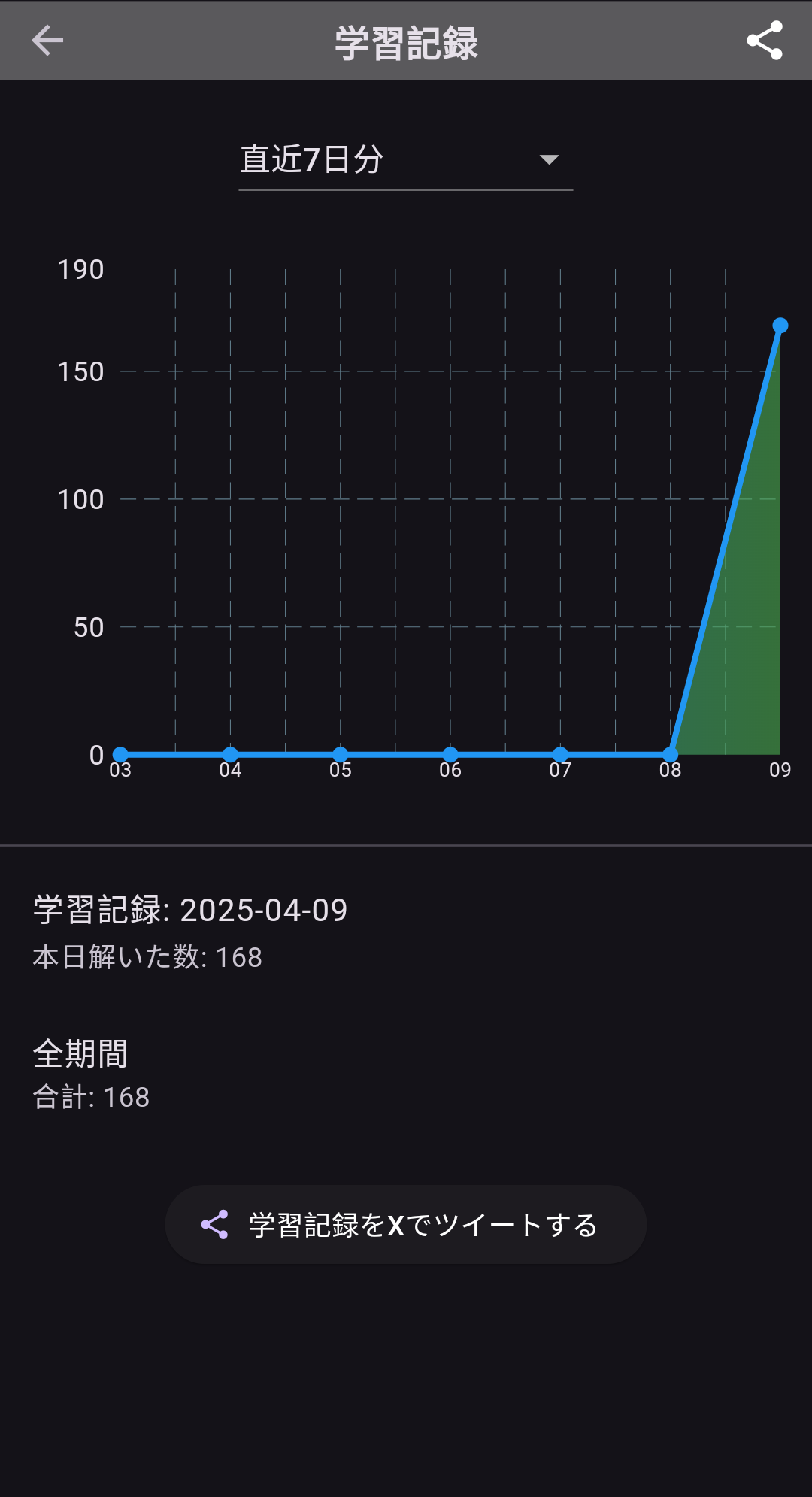Go back from 学習記録 screen
Screen dimensions: 812x1497
click(47, 41)
